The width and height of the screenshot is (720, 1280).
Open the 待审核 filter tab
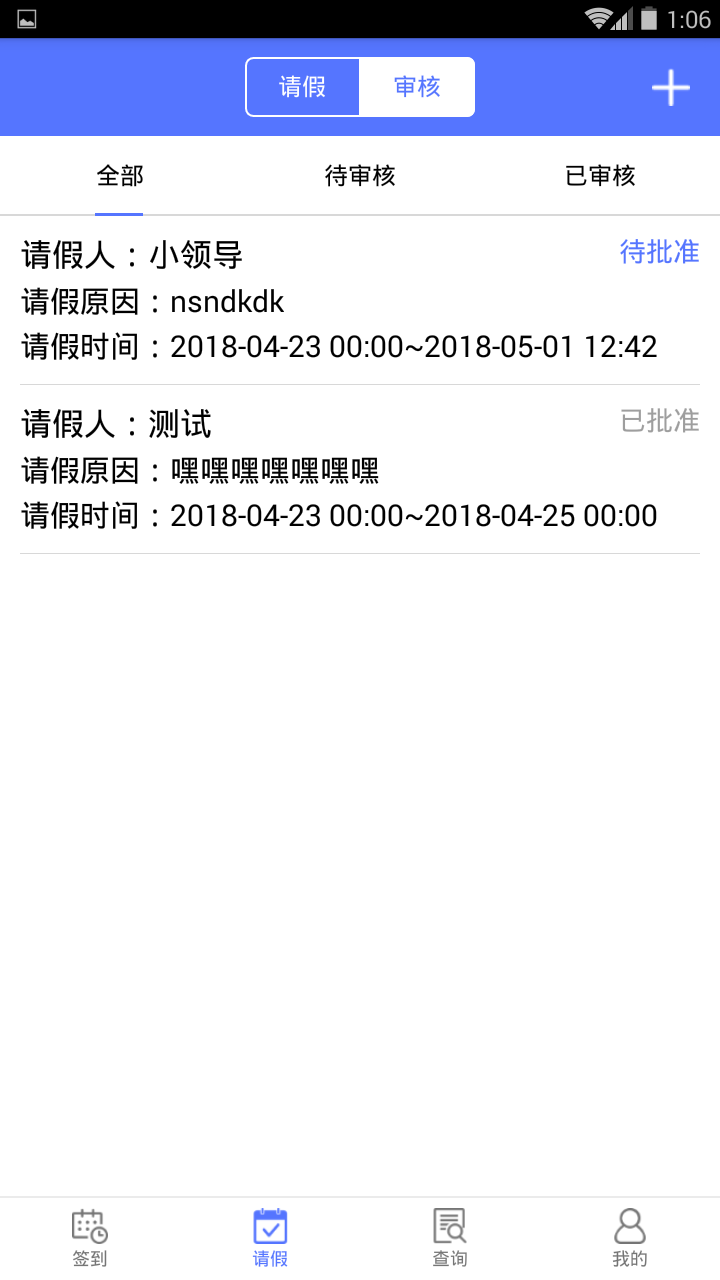click(x=360, y=175)
